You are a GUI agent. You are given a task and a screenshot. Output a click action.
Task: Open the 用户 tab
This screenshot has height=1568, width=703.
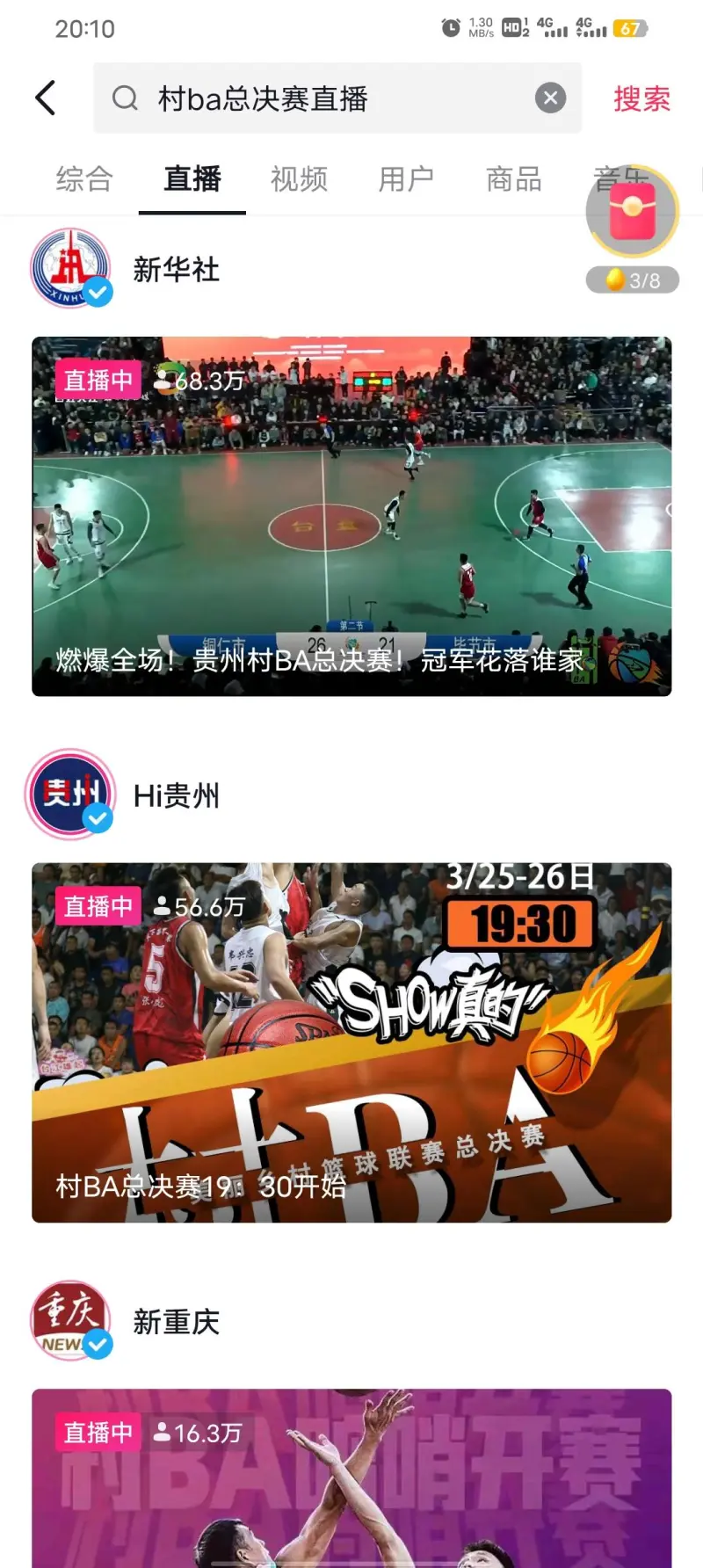406,179
